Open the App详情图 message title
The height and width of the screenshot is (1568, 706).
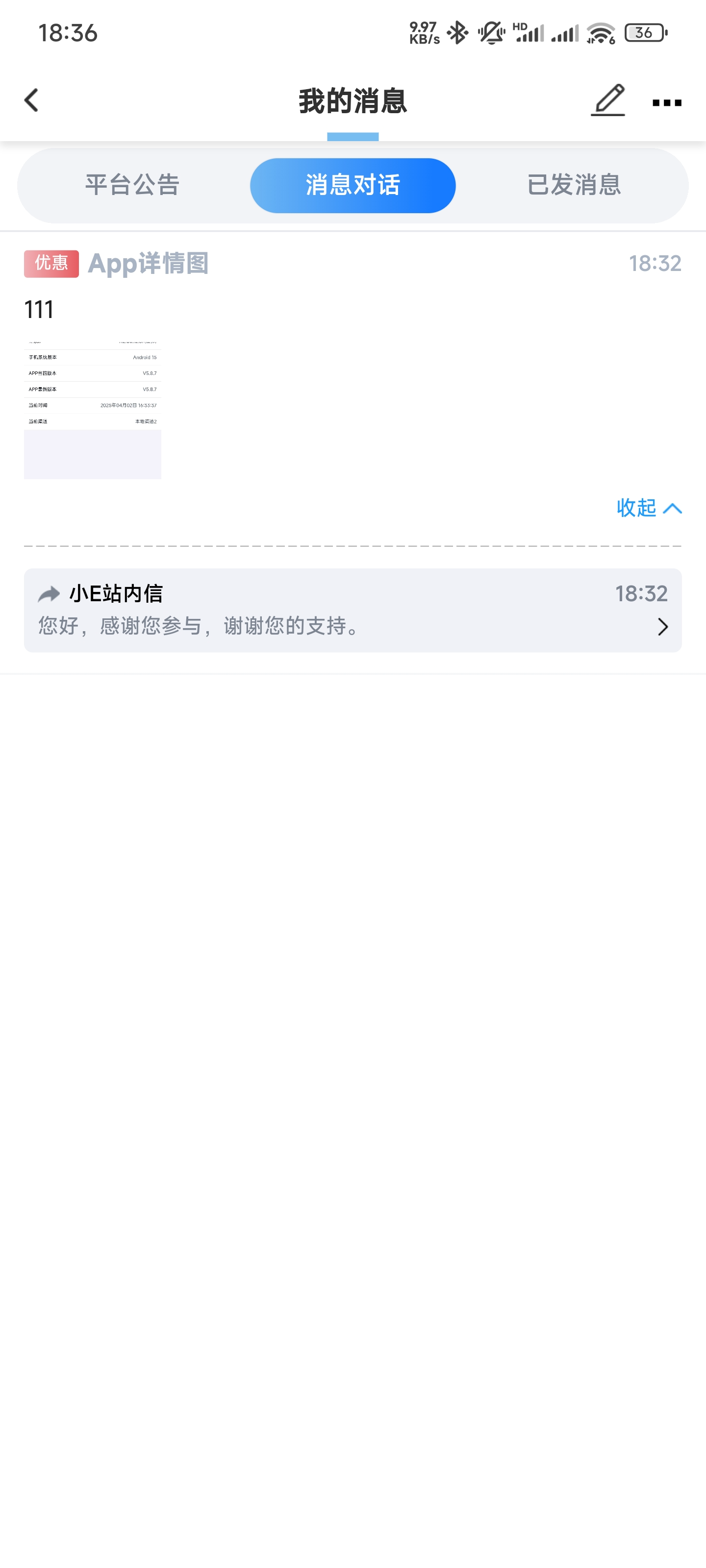pos(149,264)
